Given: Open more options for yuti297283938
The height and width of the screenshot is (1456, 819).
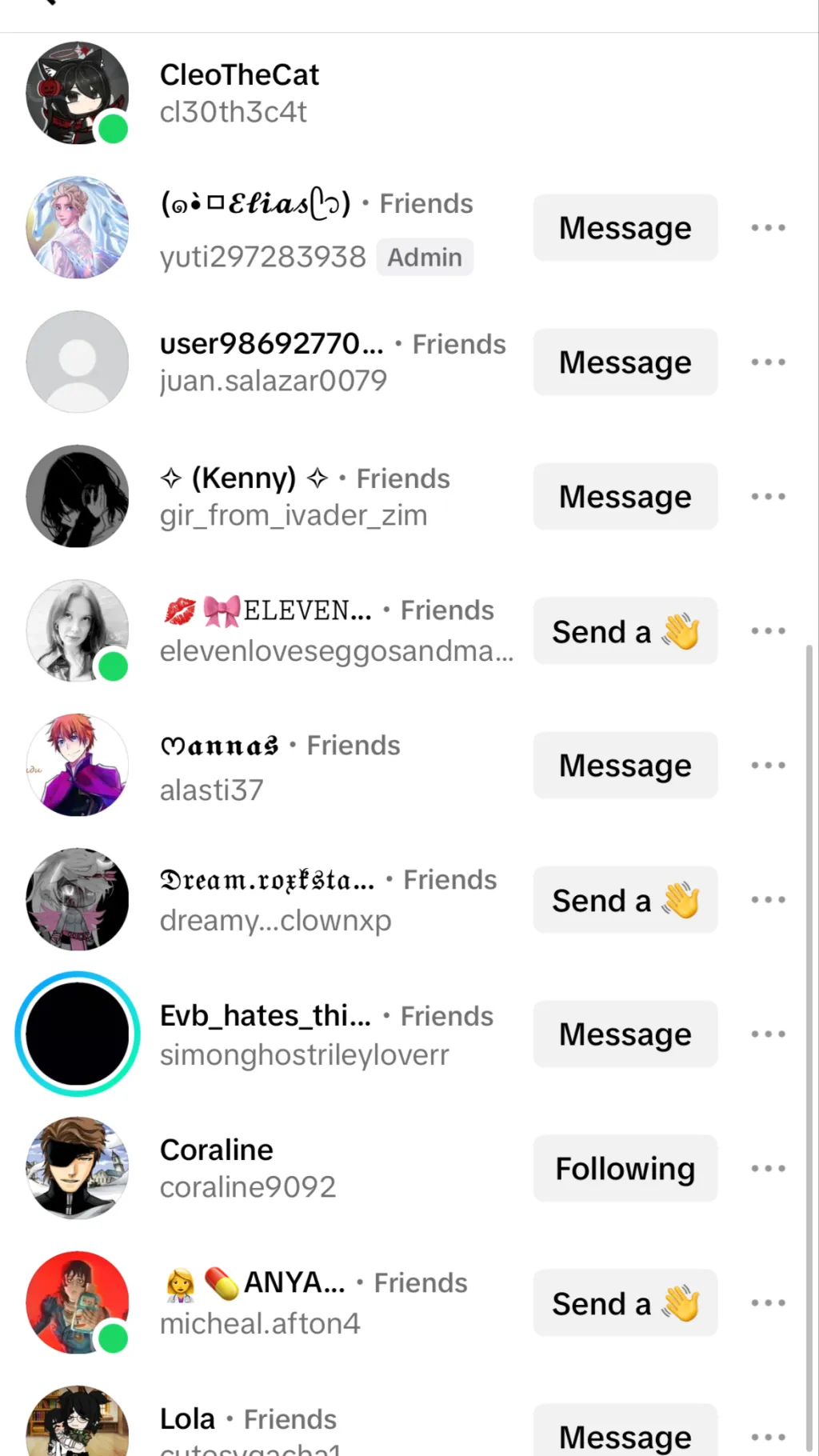Looking at the screenshot, I should click(x=768, y=228).
